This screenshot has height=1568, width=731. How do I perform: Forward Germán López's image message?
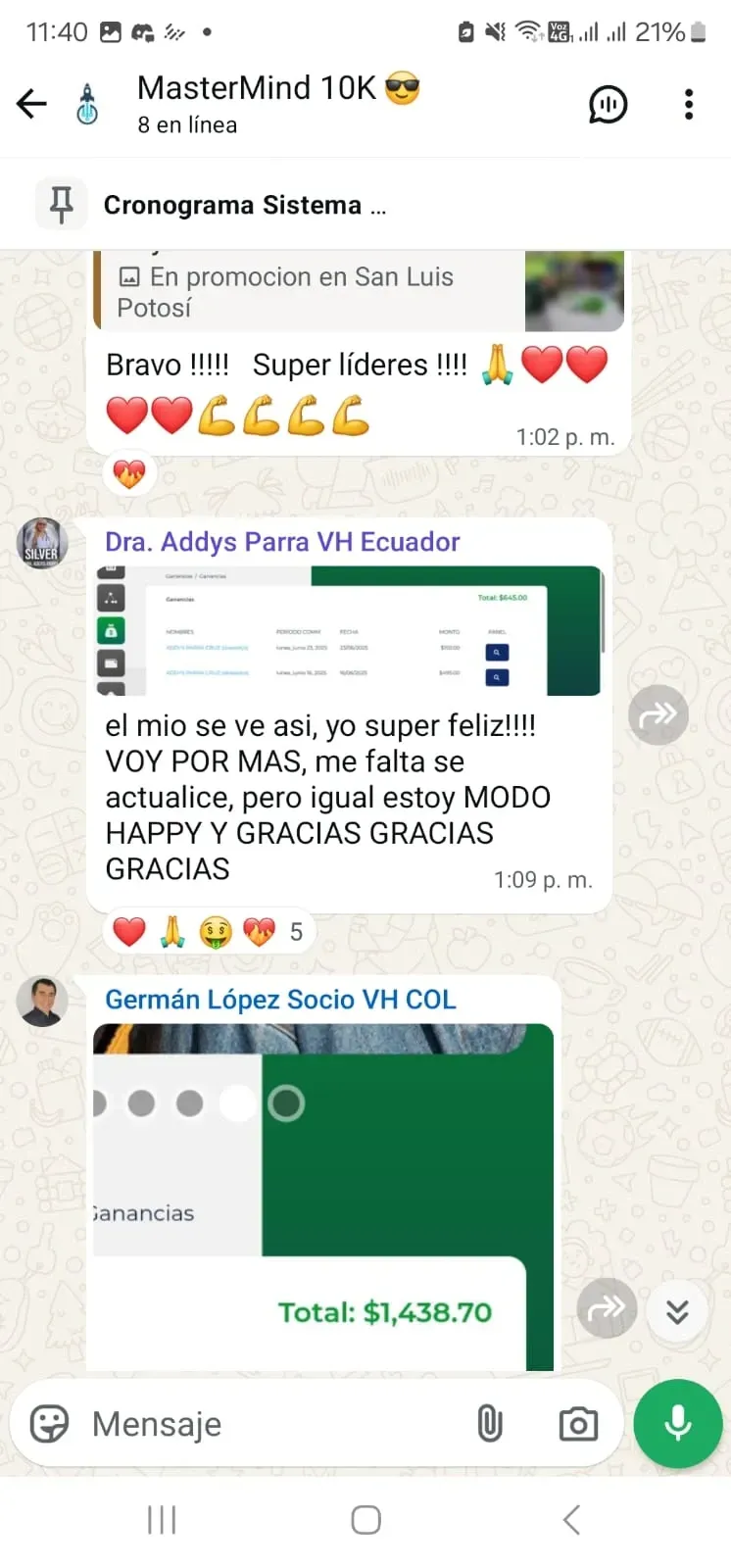607,1308
